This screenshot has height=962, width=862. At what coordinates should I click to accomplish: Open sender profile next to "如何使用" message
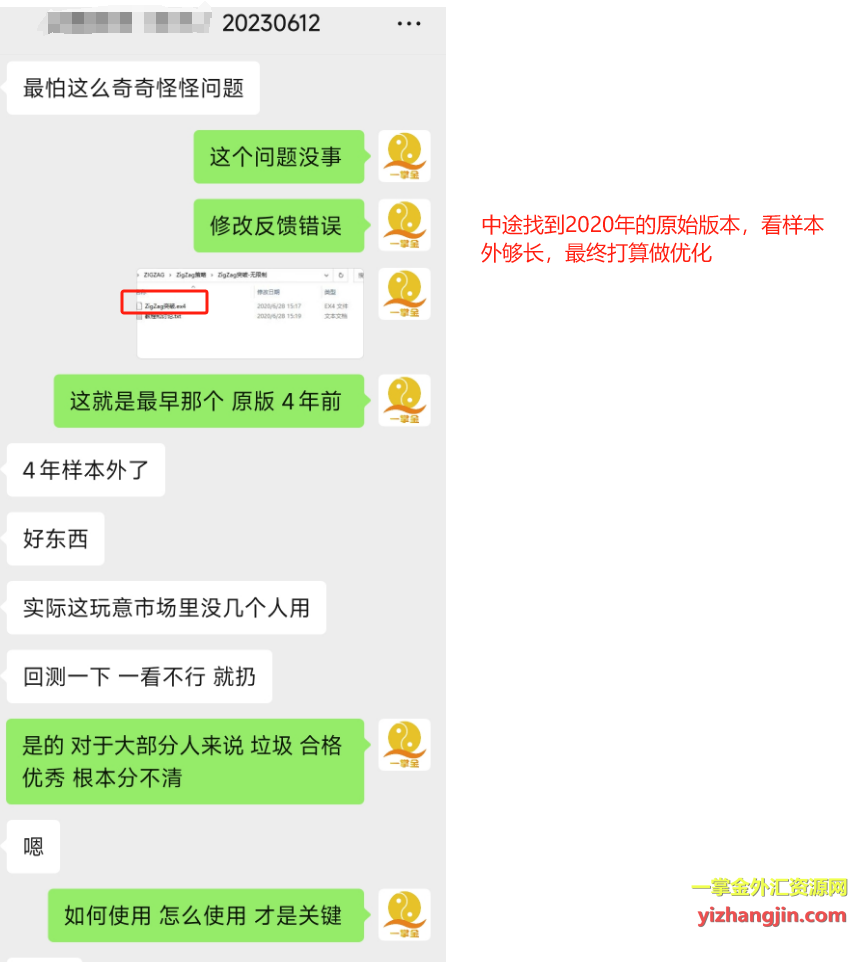pos(404,915)
